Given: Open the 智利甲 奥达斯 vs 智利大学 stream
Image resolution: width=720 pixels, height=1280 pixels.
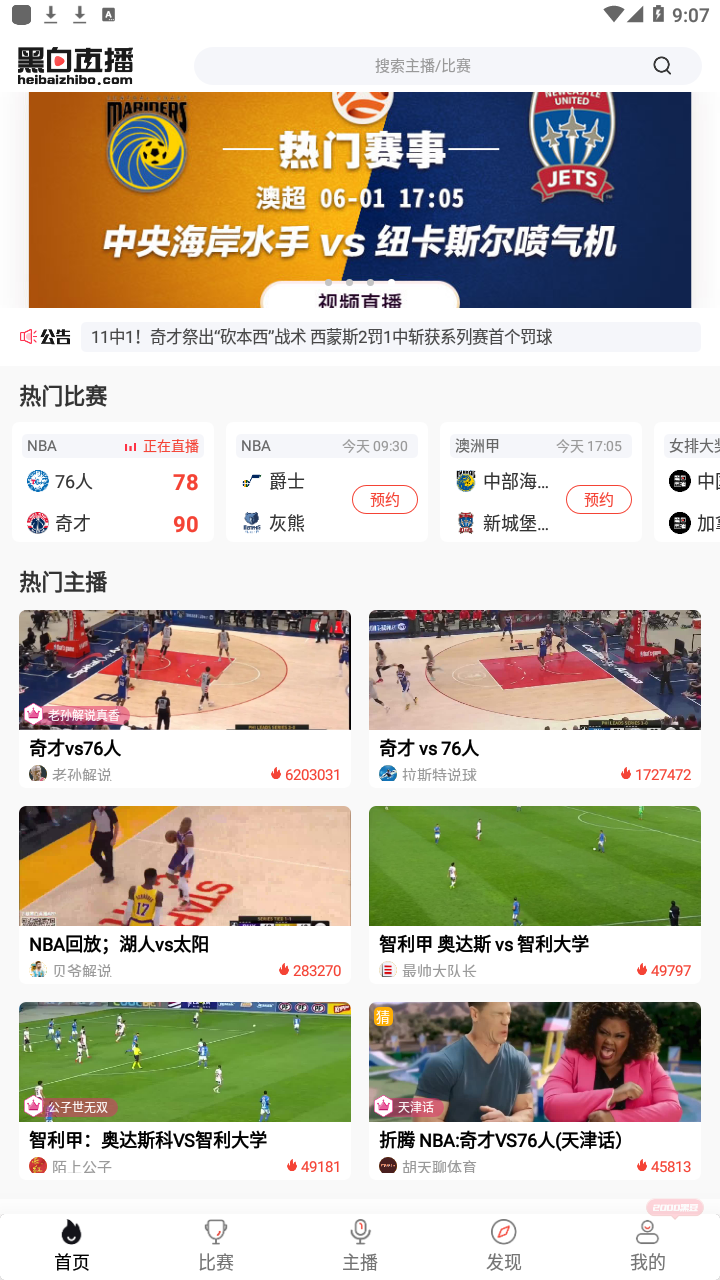Looking at the screenshot, I should pos(534,865).
